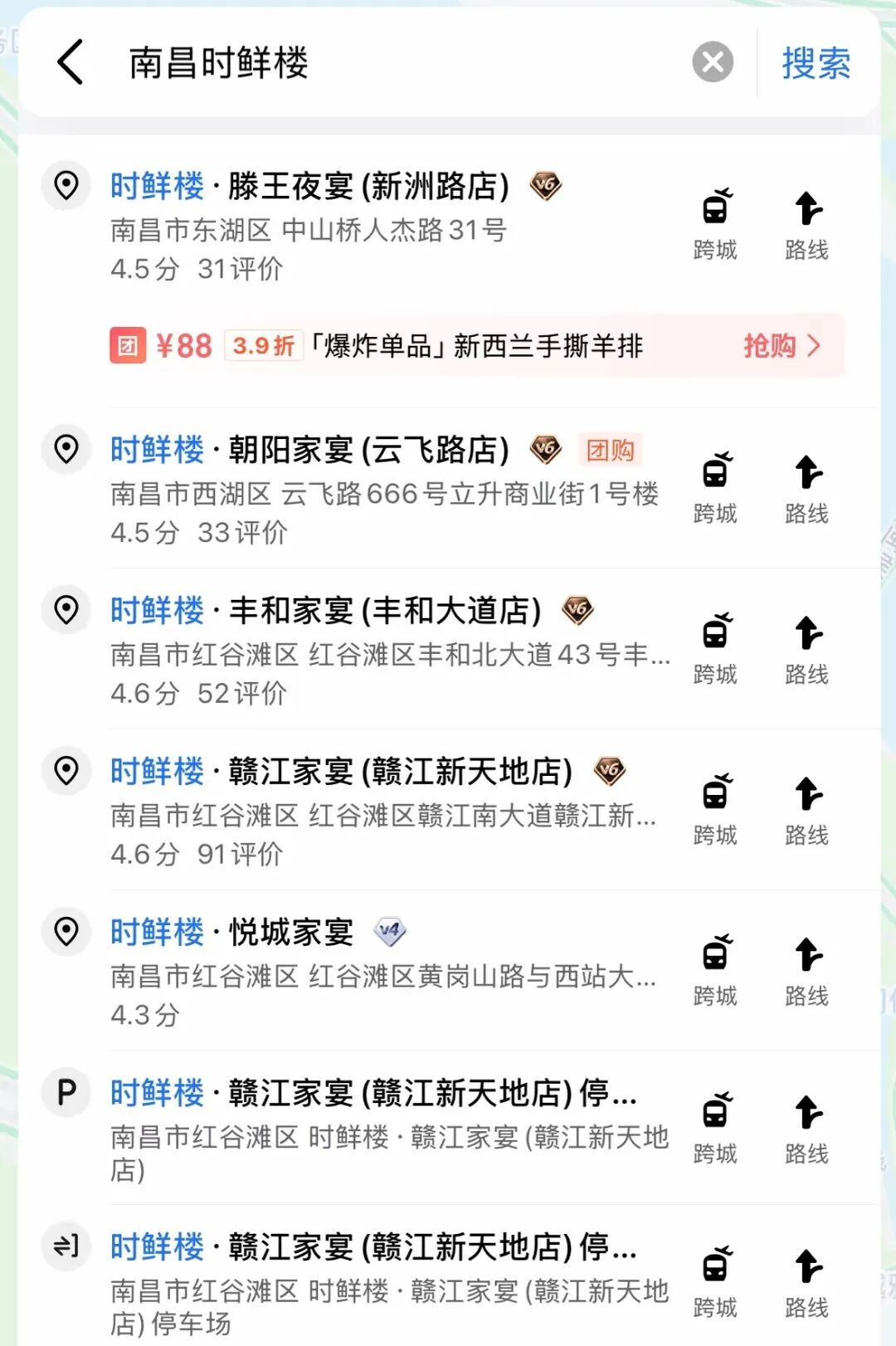Get 路线 to 悦城家宴
The width and height of the screenshot is (896, 1346).
click(807, 970)
